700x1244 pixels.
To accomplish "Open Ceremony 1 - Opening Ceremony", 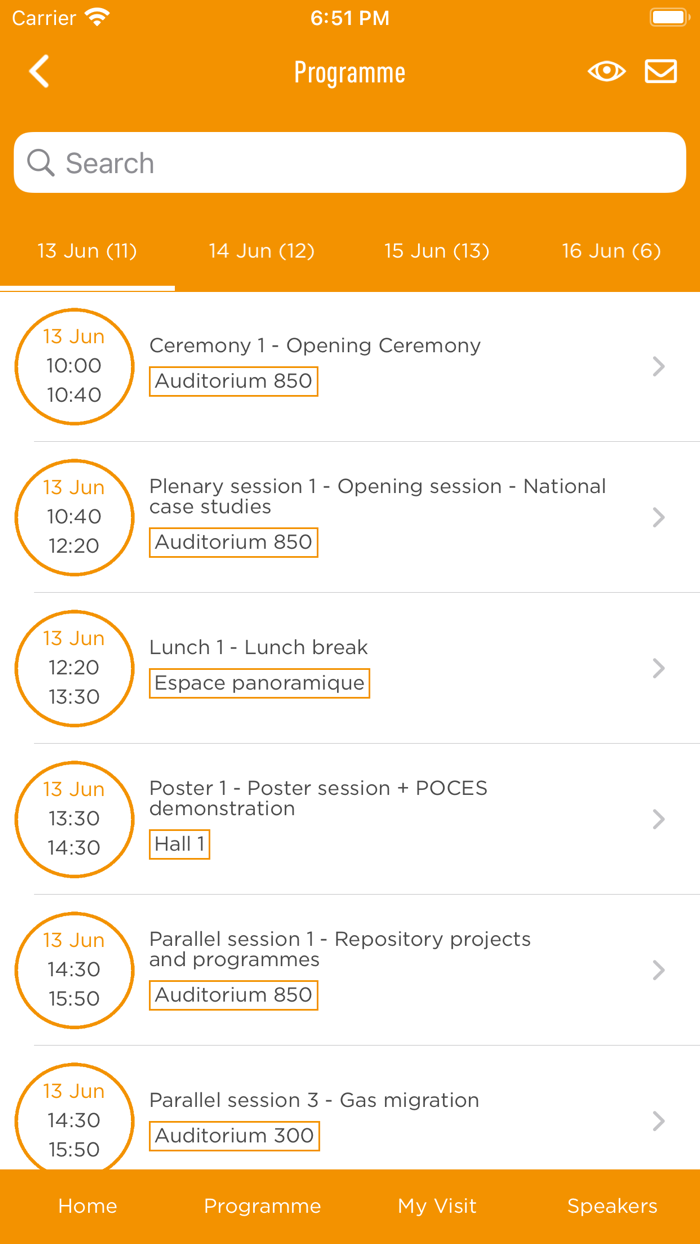I will point(350,366).
